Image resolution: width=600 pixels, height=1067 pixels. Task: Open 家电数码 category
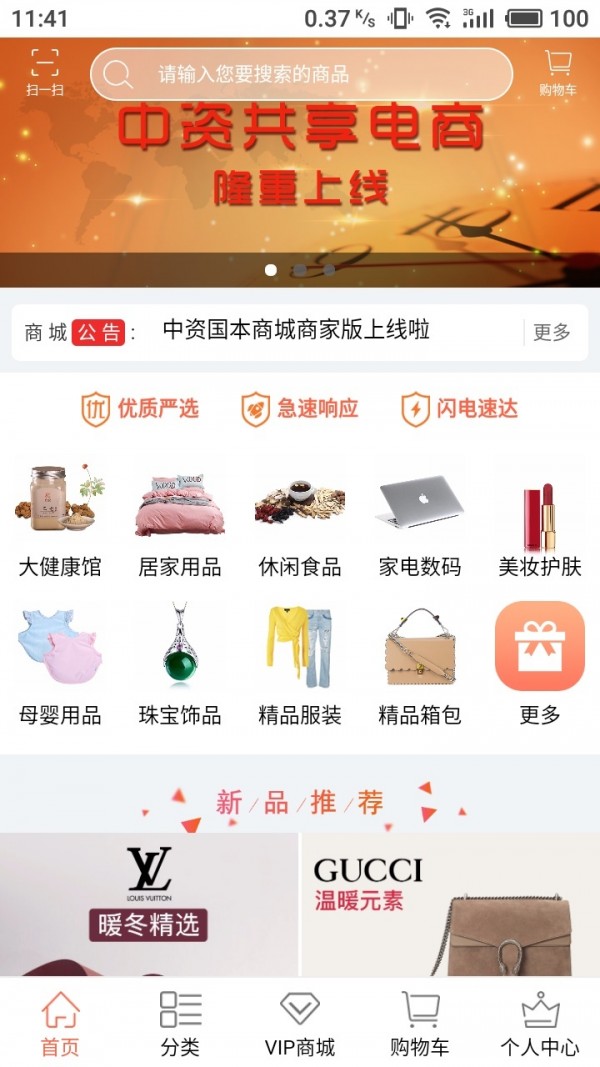[420, 520]
